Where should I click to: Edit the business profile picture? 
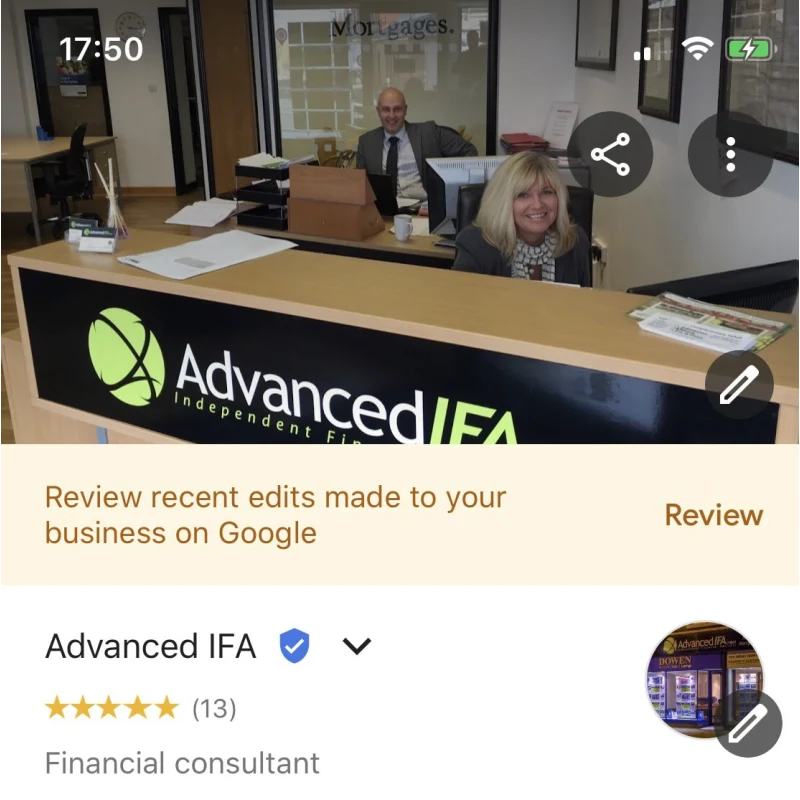pos(748,724)
